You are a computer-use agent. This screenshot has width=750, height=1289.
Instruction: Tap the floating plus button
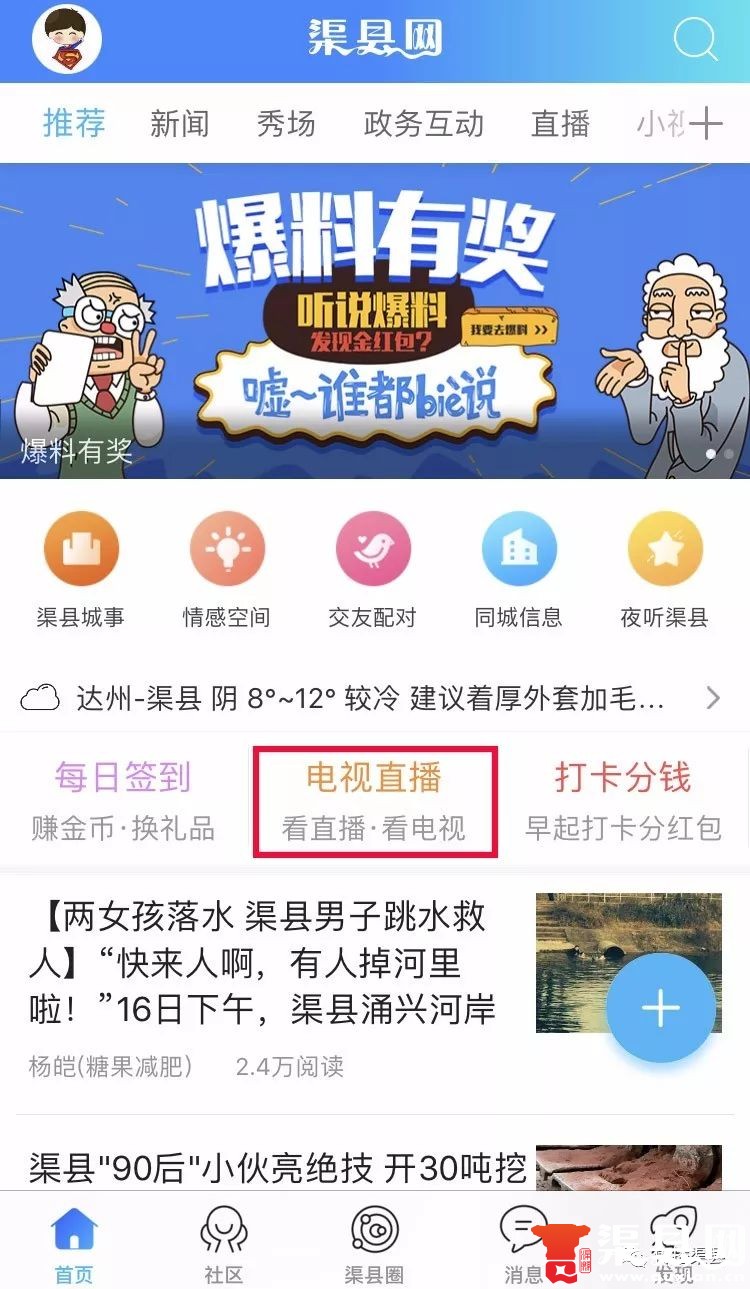pos(661,1008)
